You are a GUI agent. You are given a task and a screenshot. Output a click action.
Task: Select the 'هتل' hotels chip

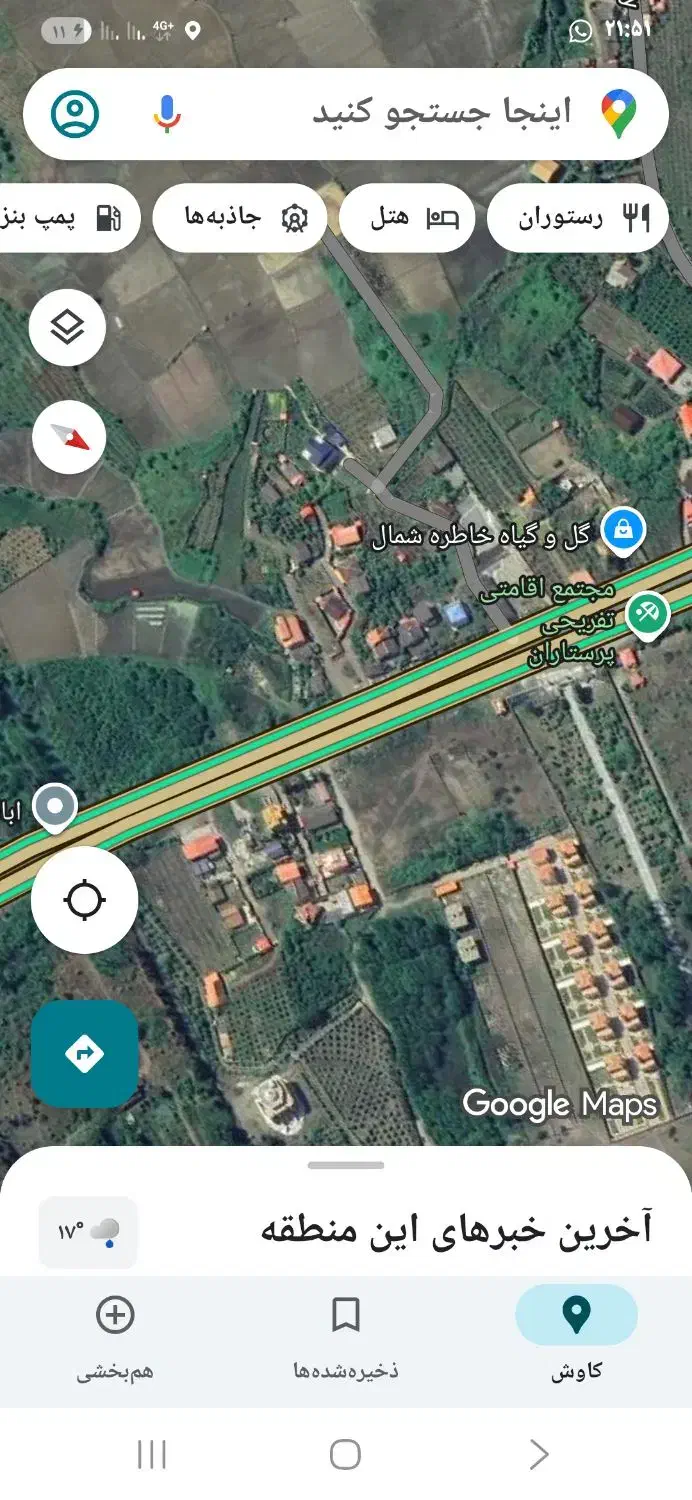[407, 218]
